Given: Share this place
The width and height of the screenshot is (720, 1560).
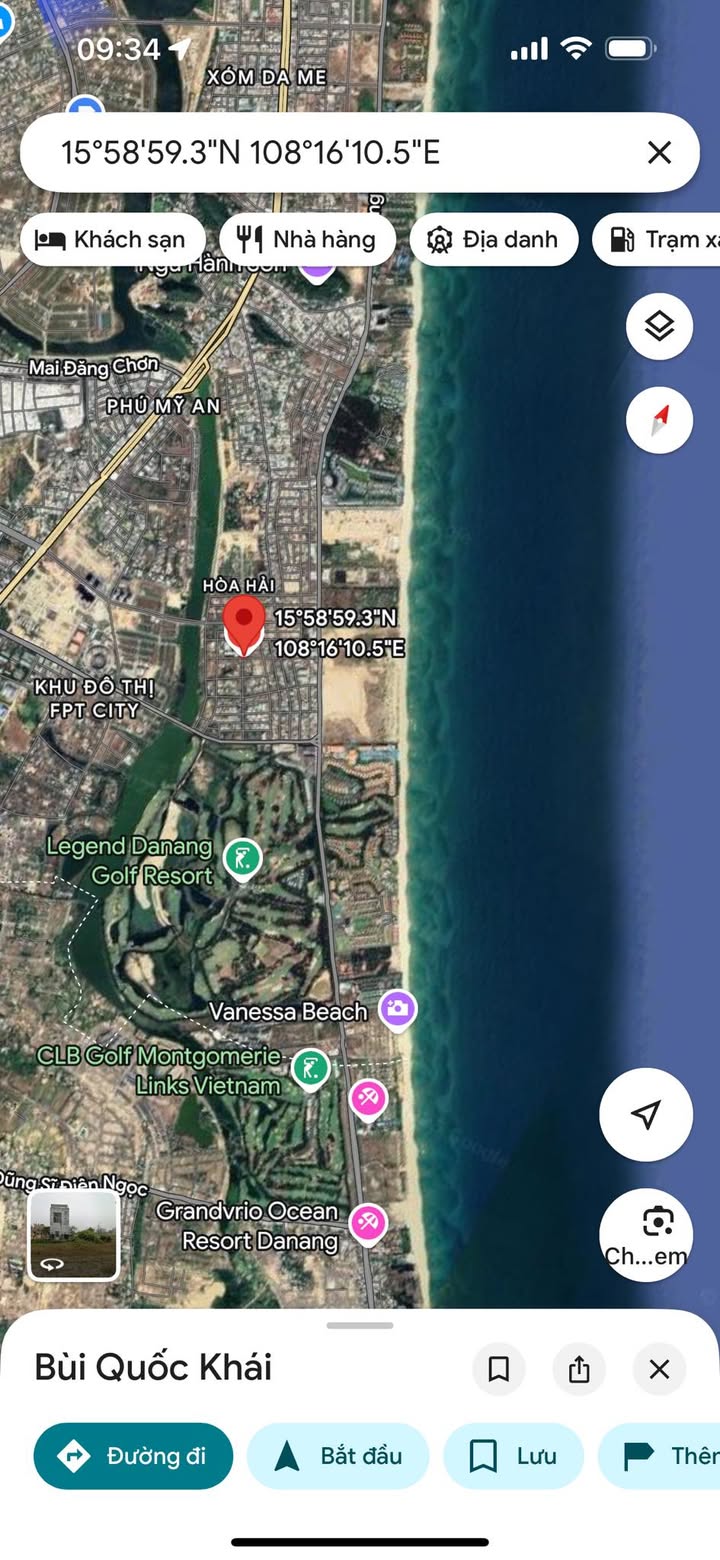Looking at the screenshot, I should pos(579,1369).
